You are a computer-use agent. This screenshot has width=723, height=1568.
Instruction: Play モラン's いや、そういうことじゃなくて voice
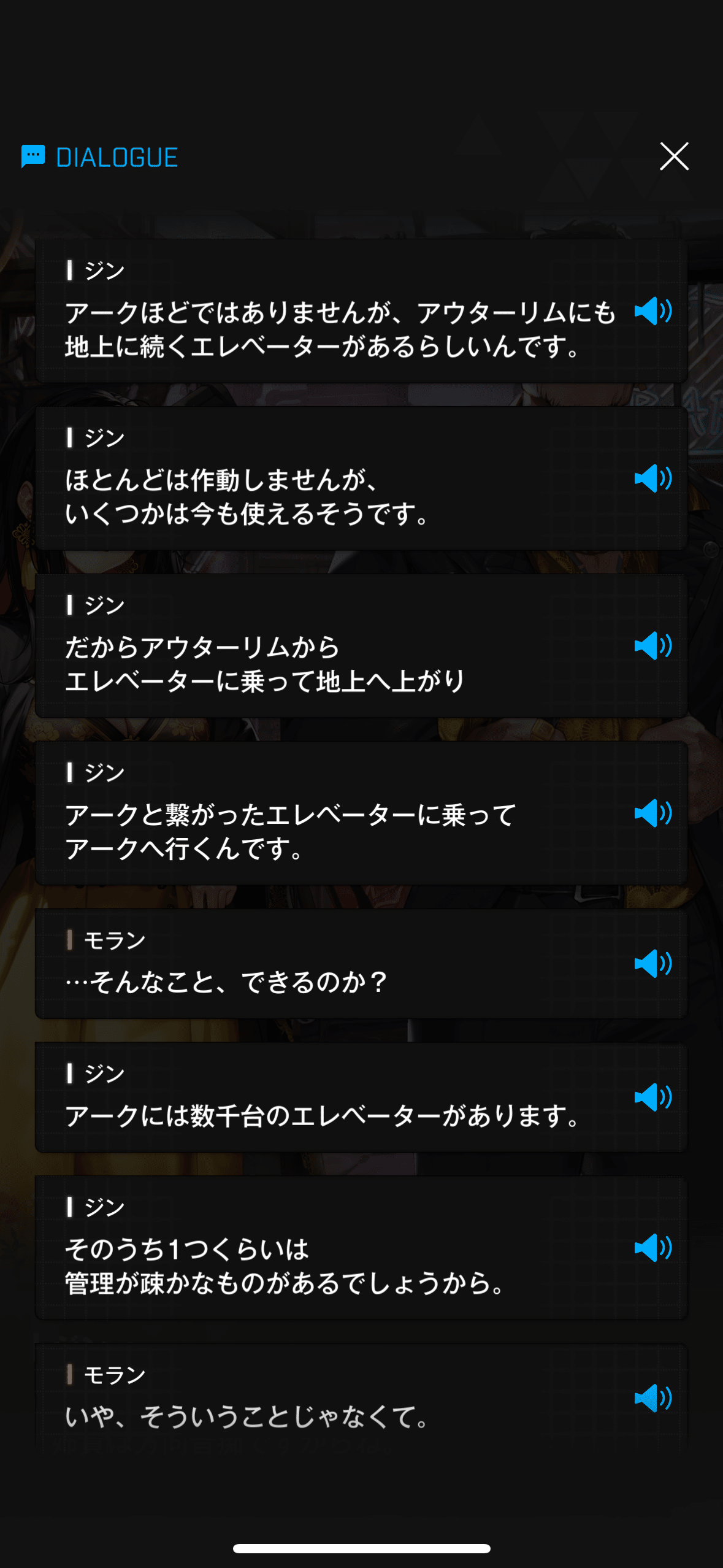tap(652, 1398)
